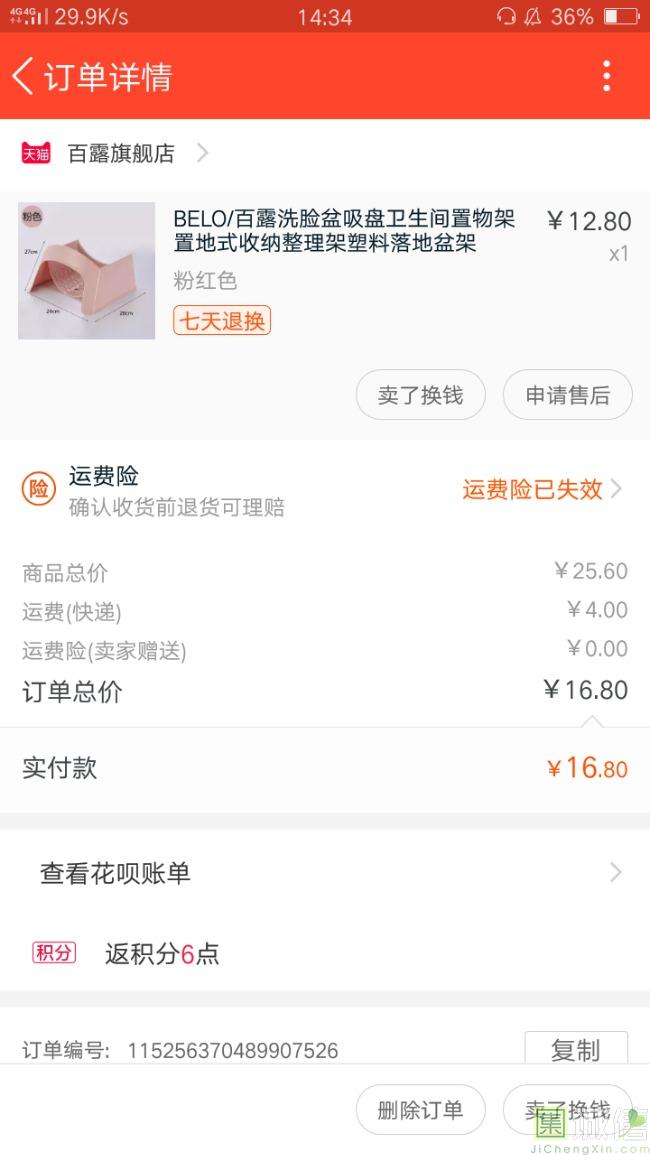Viewport: 650px width, 1155px height.
Task: Tap 卖了换钱 in the bottom bar
Action: click(x=567, y=1110)
